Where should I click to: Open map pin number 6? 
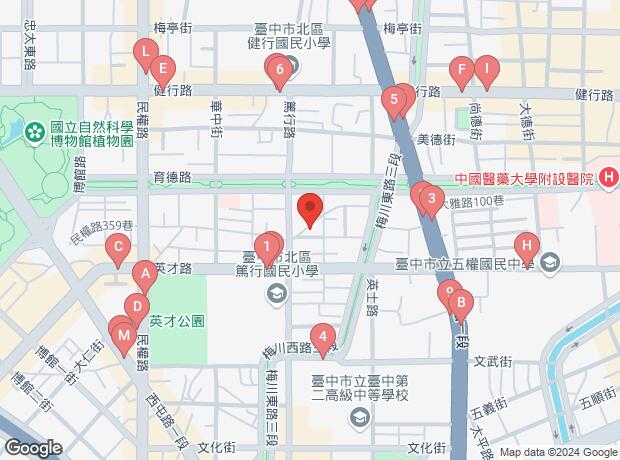[281, 69]
